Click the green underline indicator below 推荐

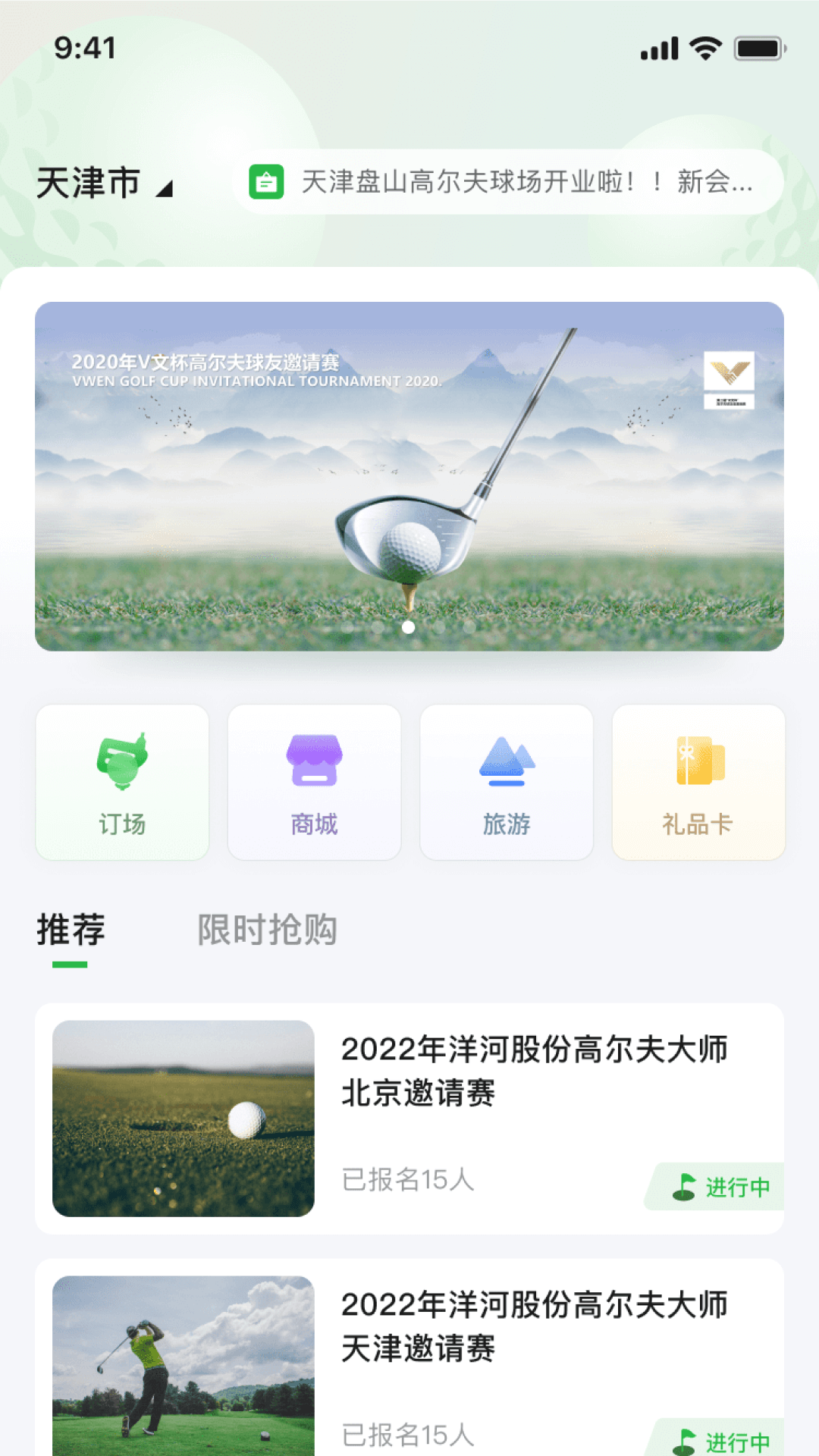click(x=68, y=964)
